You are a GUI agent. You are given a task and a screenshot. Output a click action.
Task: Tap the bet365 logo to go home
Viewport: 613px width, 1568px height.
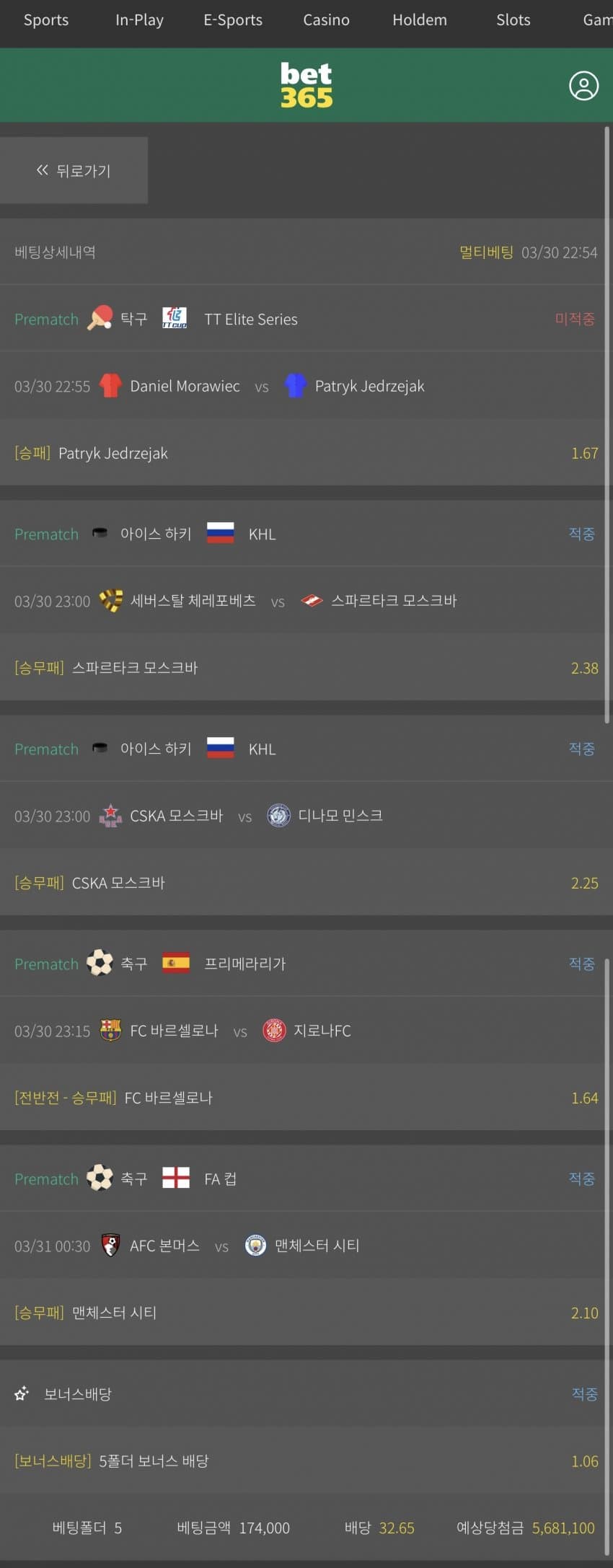click(x=306, y=85)
